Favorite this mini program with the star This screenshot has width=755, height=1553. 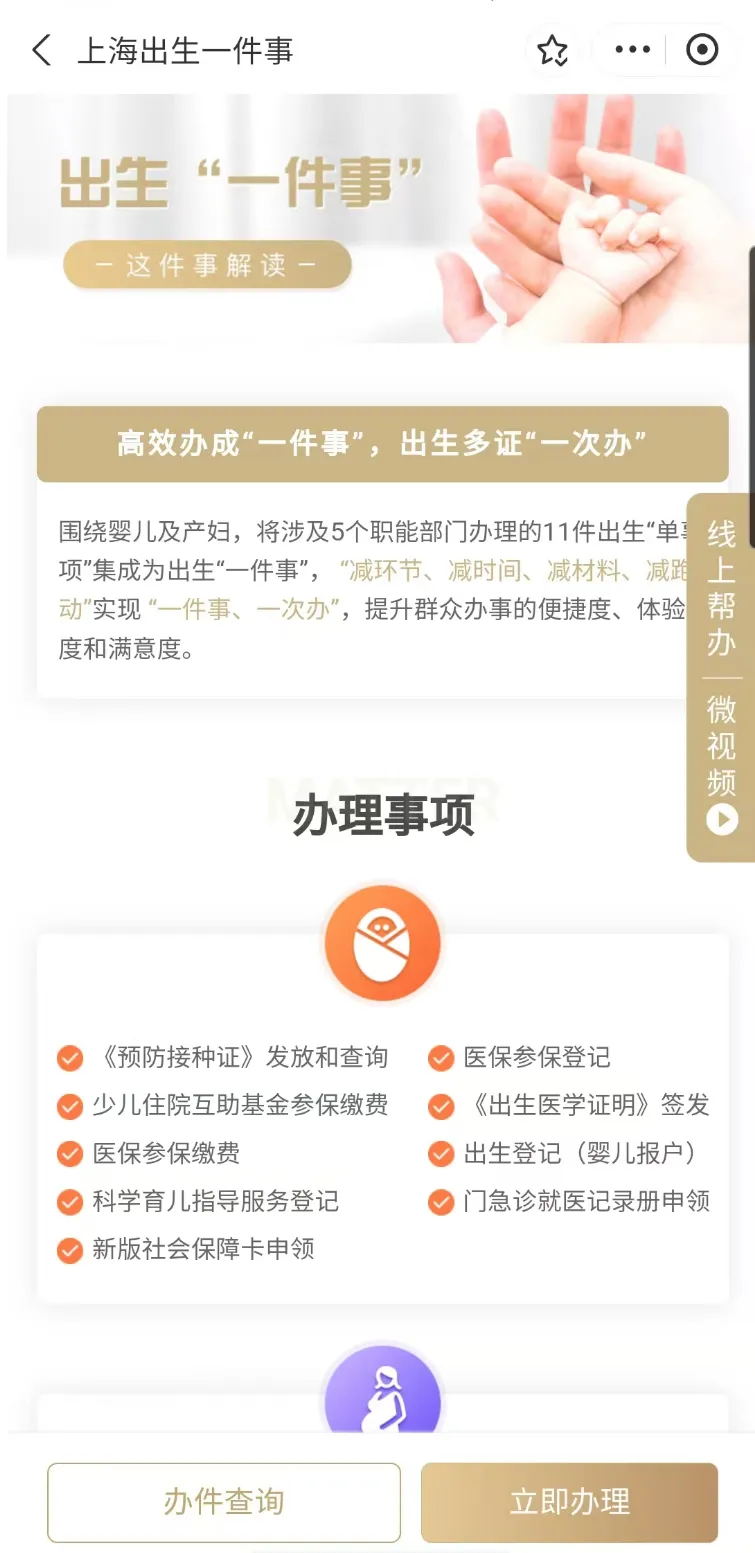click(553, 51)
